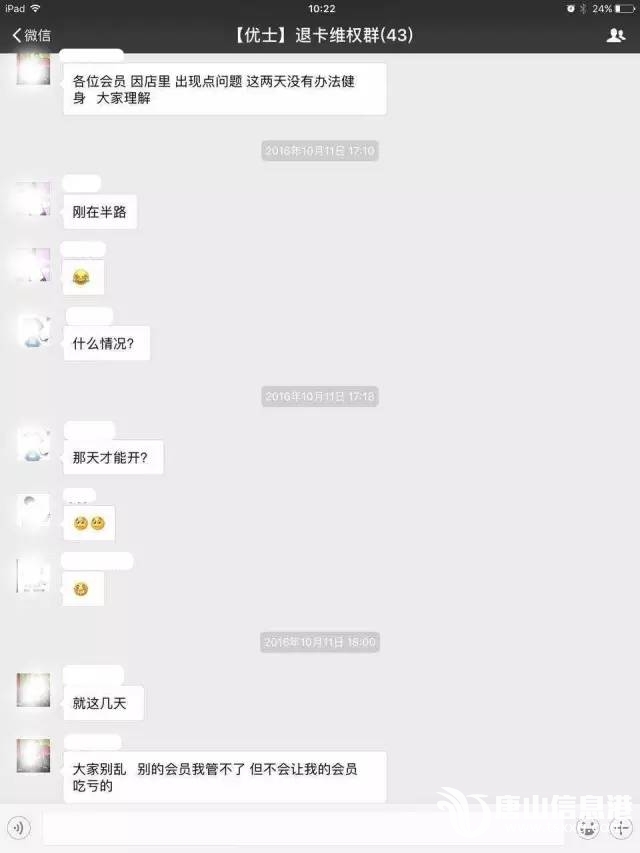Go back to the 微信 chat list

tap(32, 35)
